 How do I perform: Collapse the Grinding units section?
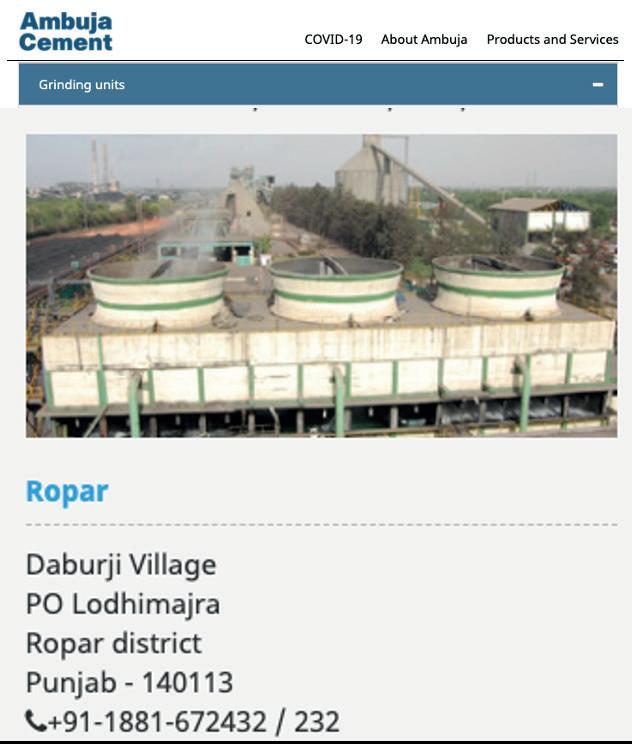[x=597, y=85]
